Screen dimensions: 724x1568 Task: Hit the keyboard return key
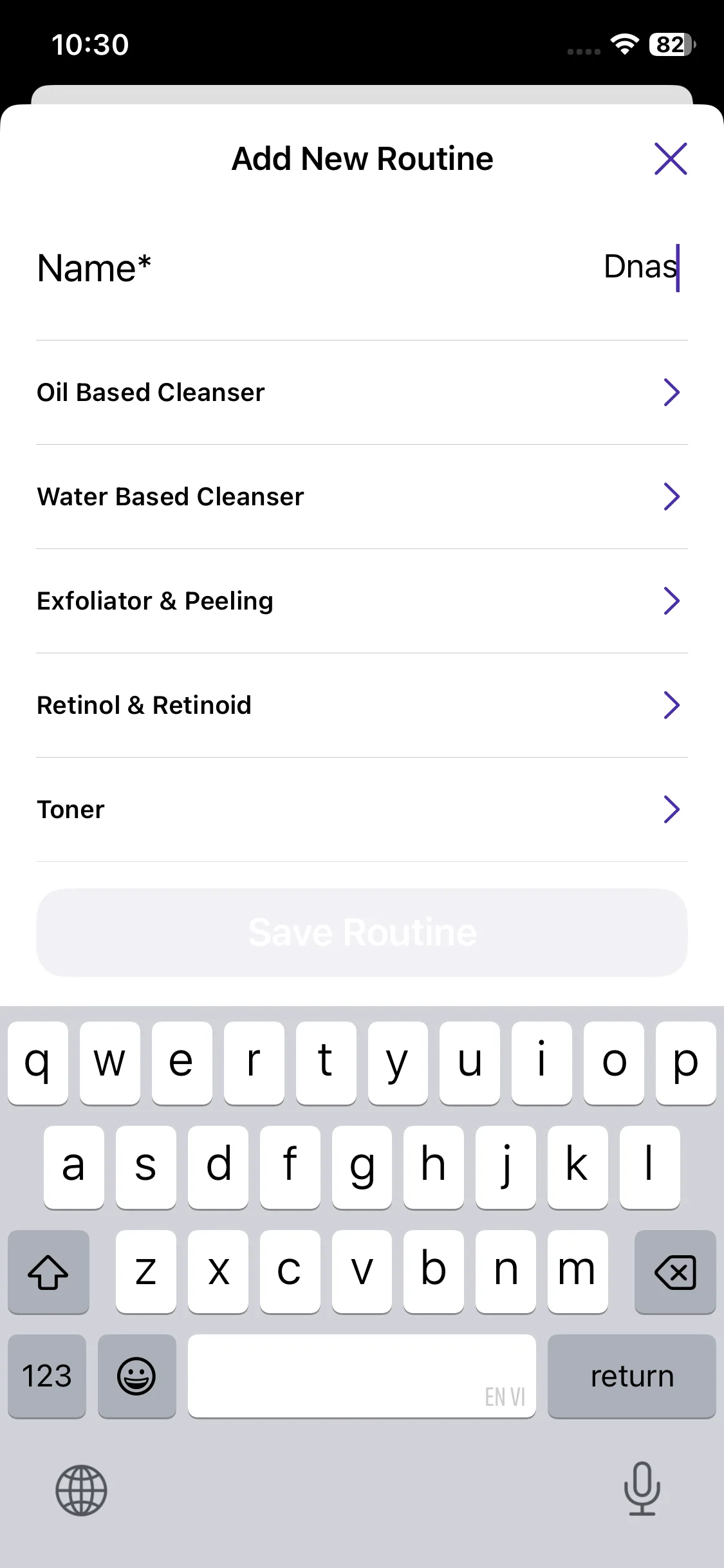click(631, 1376)
